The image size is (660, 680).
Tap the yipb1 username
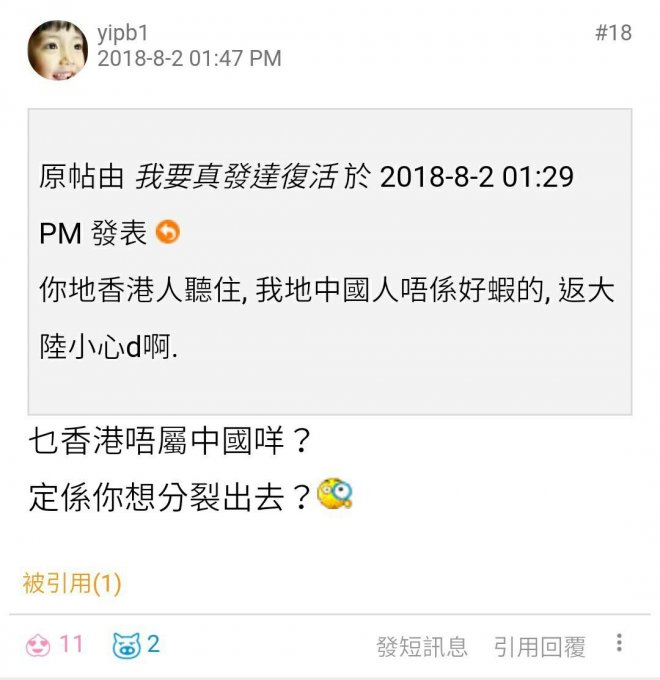click(x=123, y=33)
